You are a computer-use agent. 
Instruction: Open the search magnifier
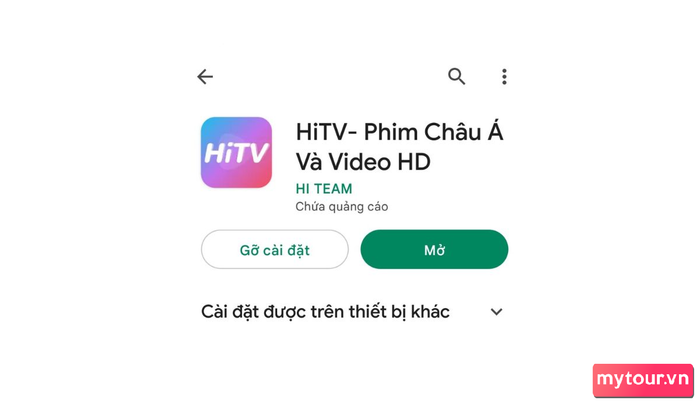pyautogui.click(x=457, y=76)
